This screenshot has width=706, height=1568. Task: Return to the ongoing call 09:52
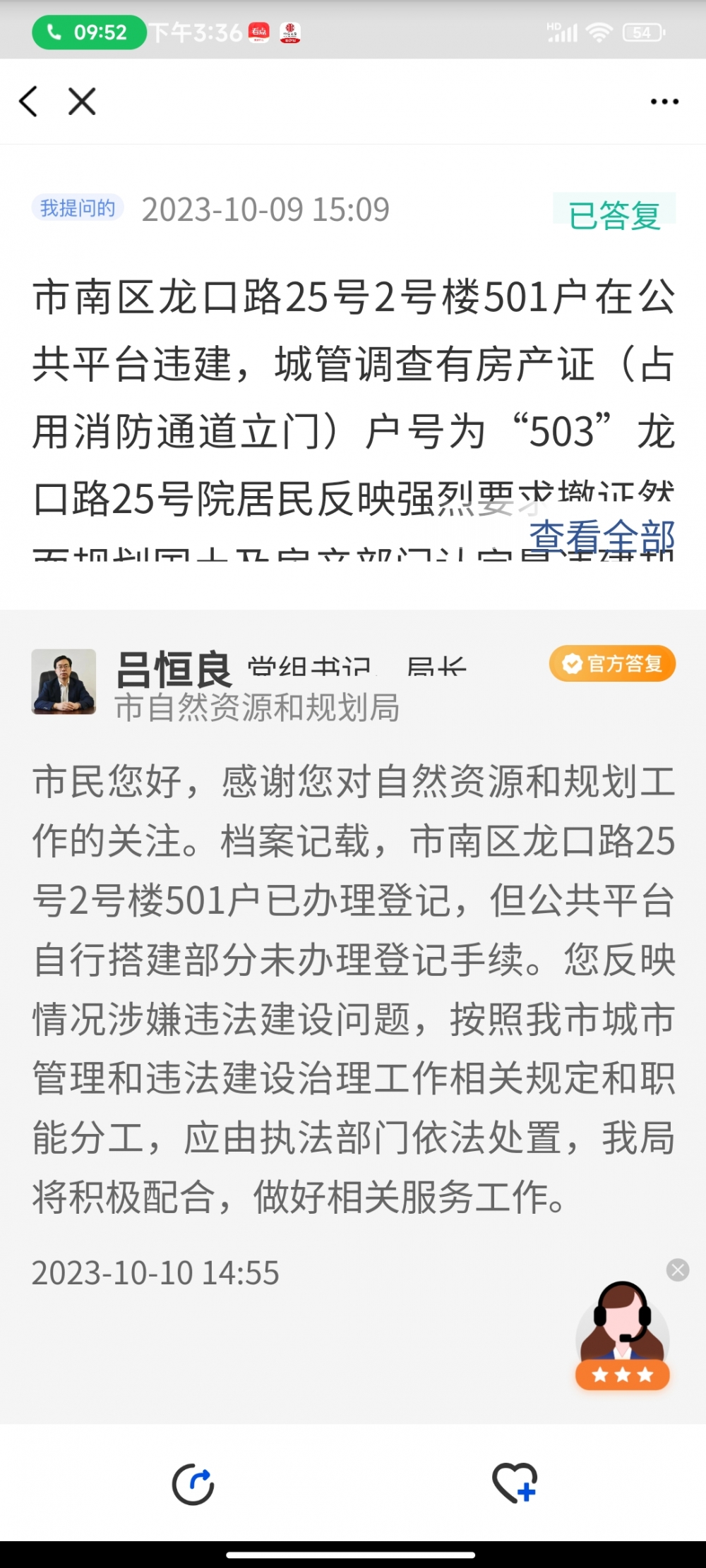88,32
